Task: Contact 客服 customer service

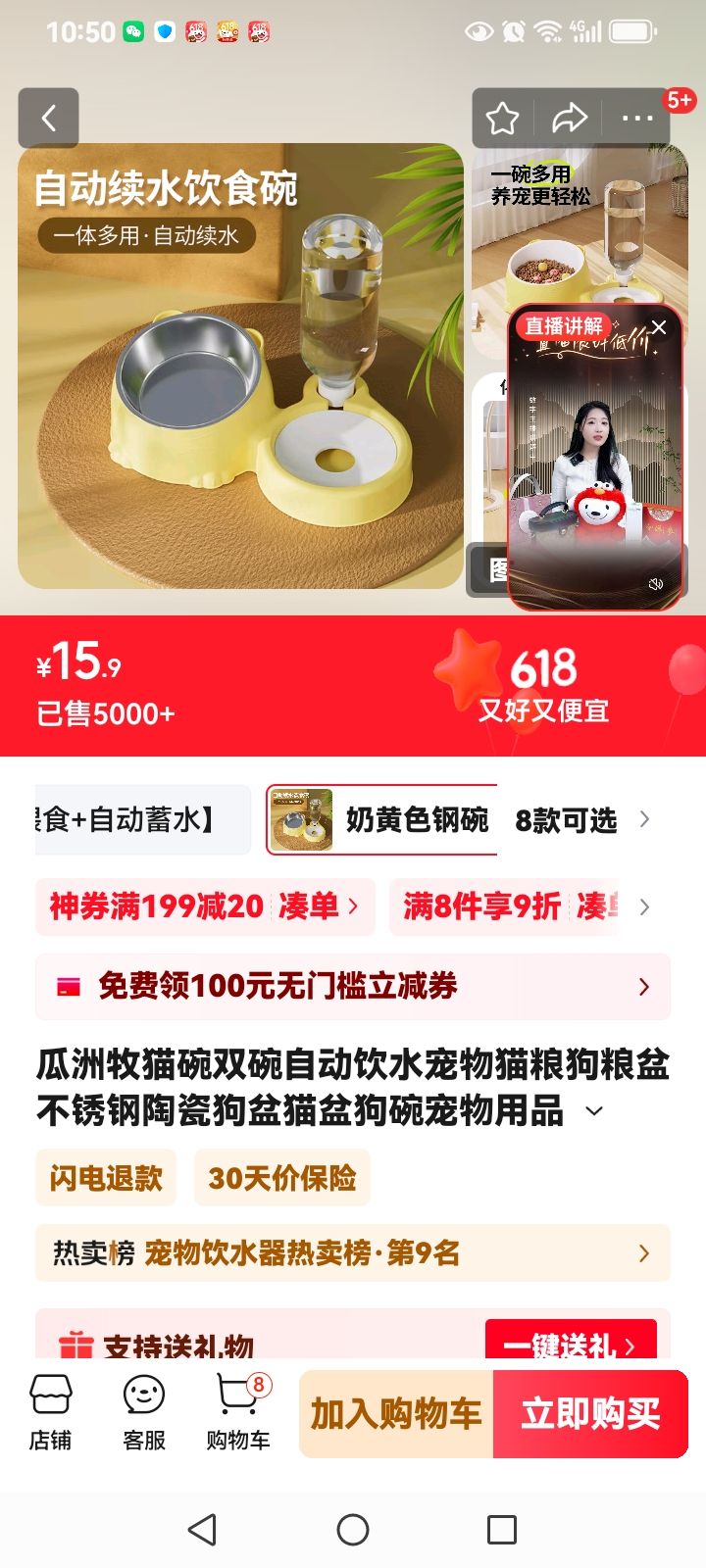Action: coord(144,1412)
